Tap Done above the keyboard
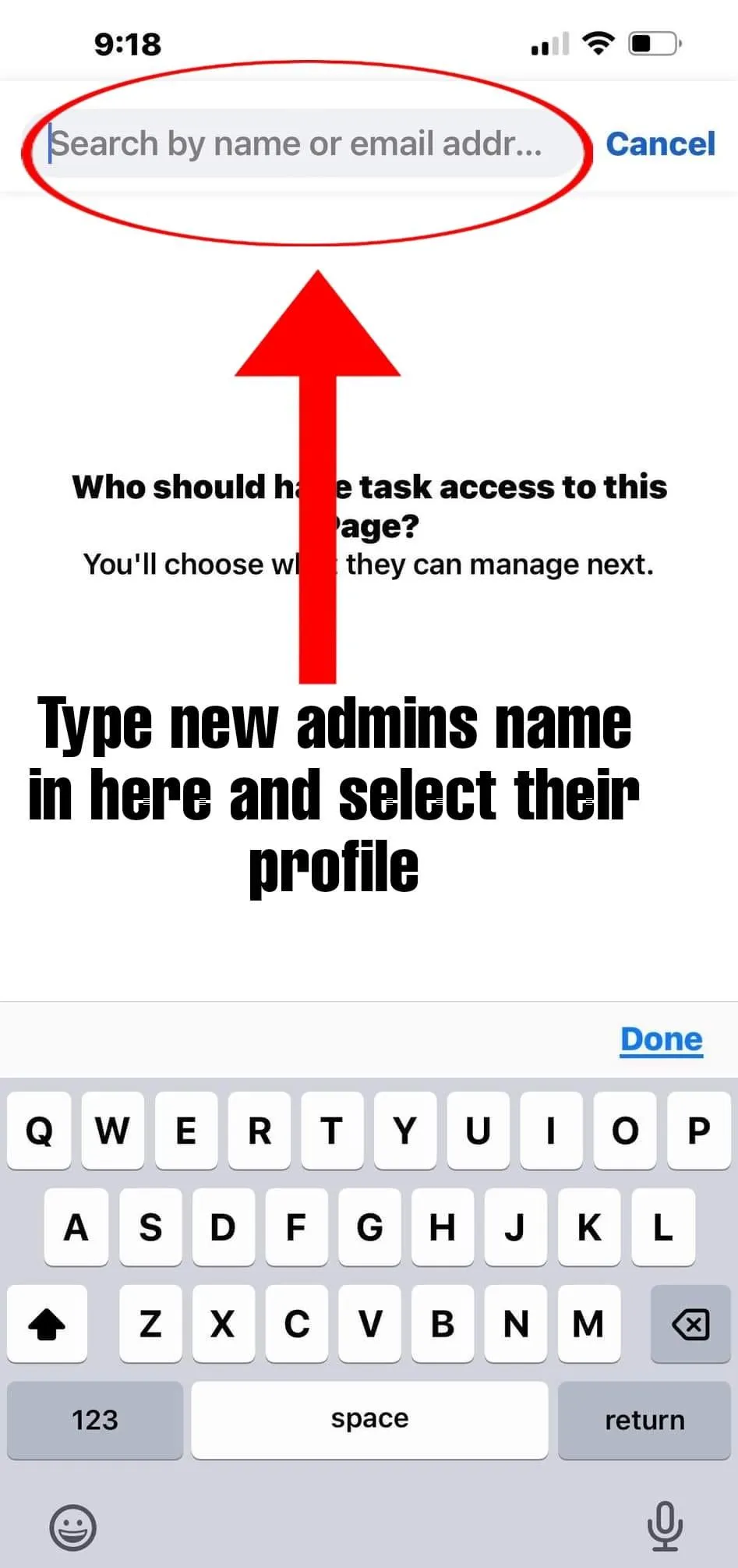 click(x=661, y=1039)
